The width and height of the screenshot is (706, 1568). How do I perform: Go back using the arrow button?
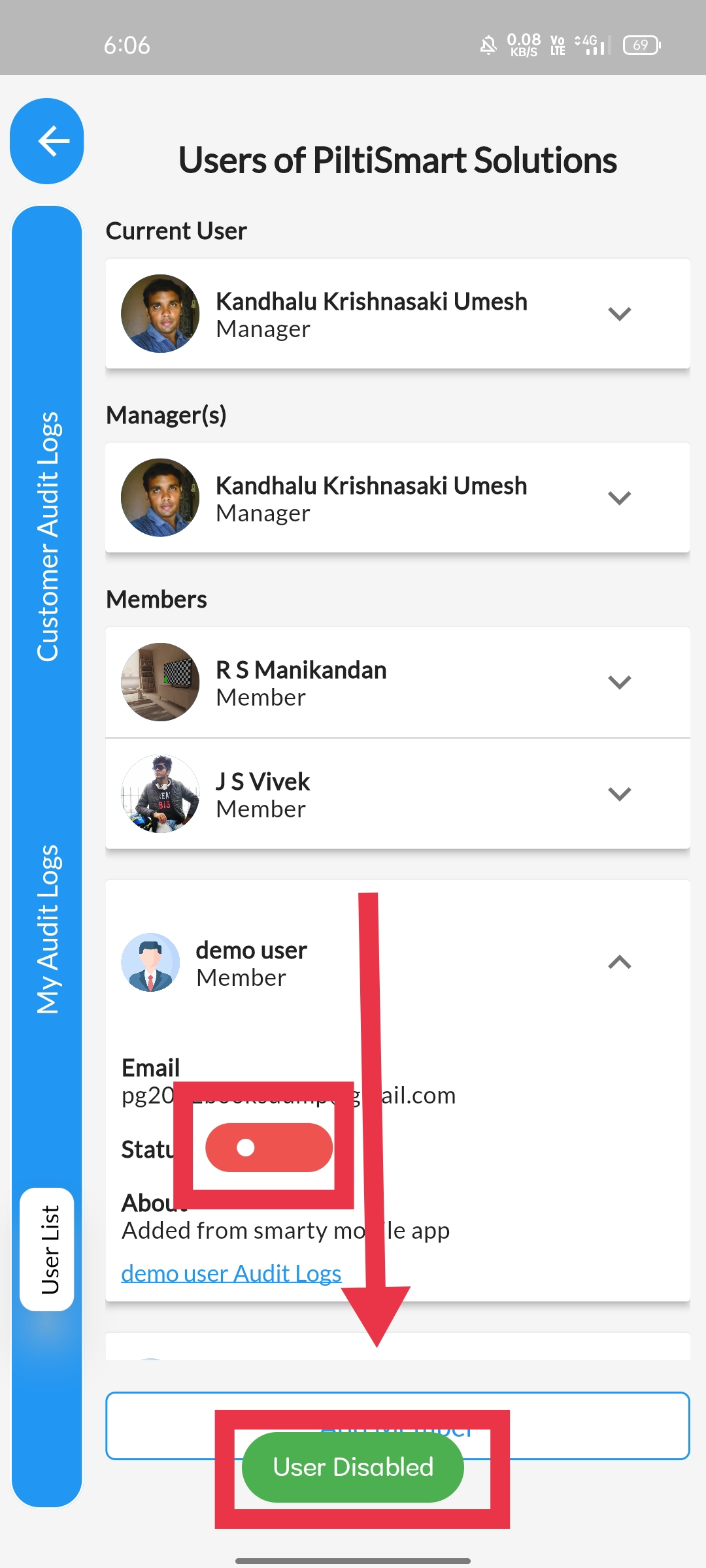[x=47, y=141]
